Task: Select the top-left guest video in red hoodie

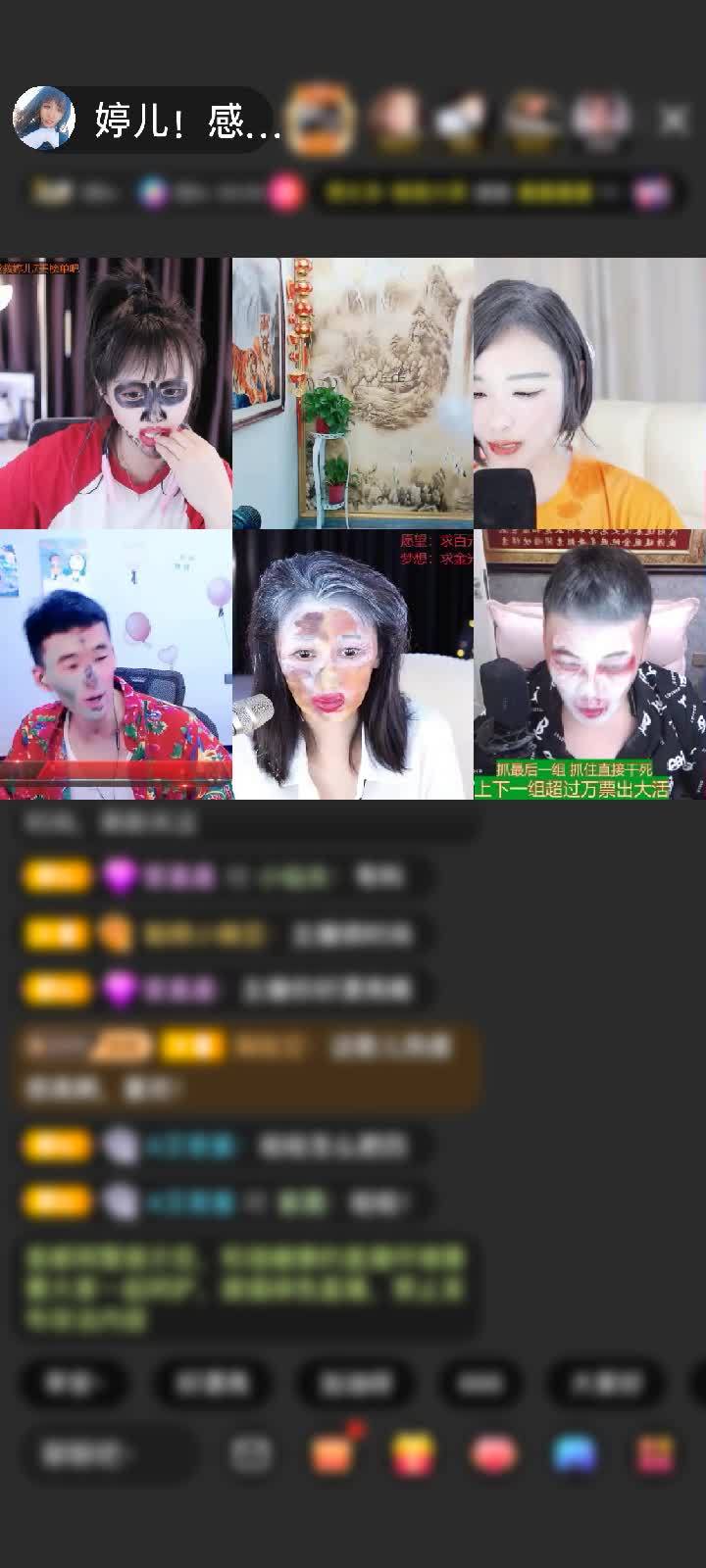Action: (x=116, y=393)
